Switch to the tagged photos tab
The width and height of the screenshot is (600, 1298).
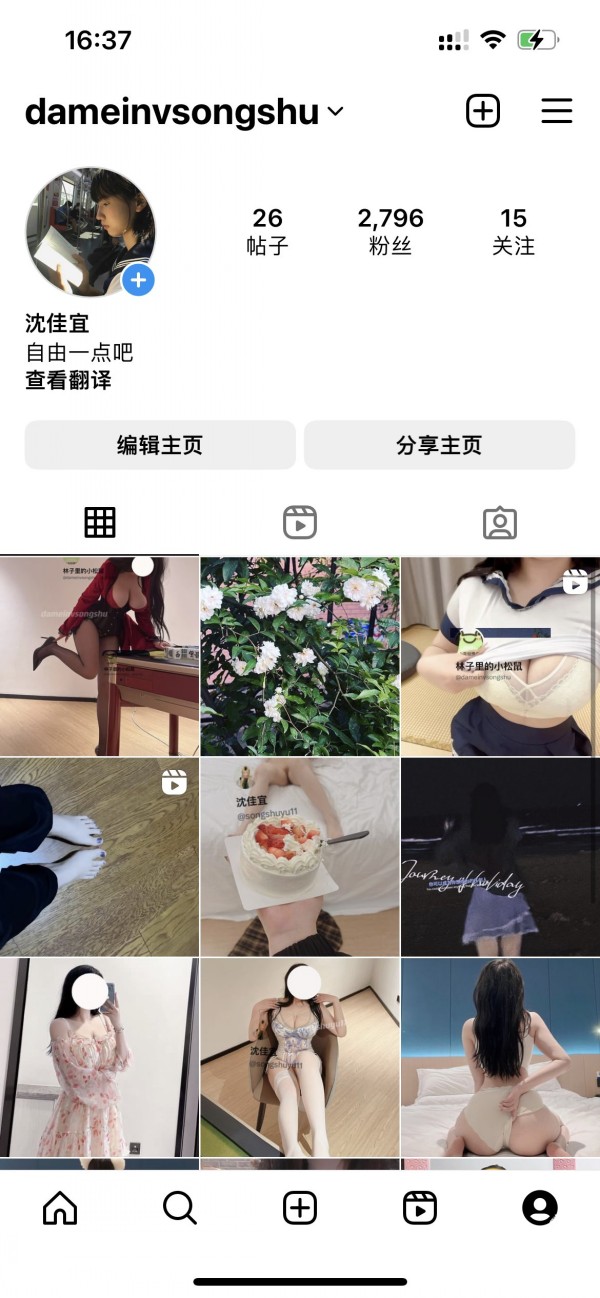[499, 522]
